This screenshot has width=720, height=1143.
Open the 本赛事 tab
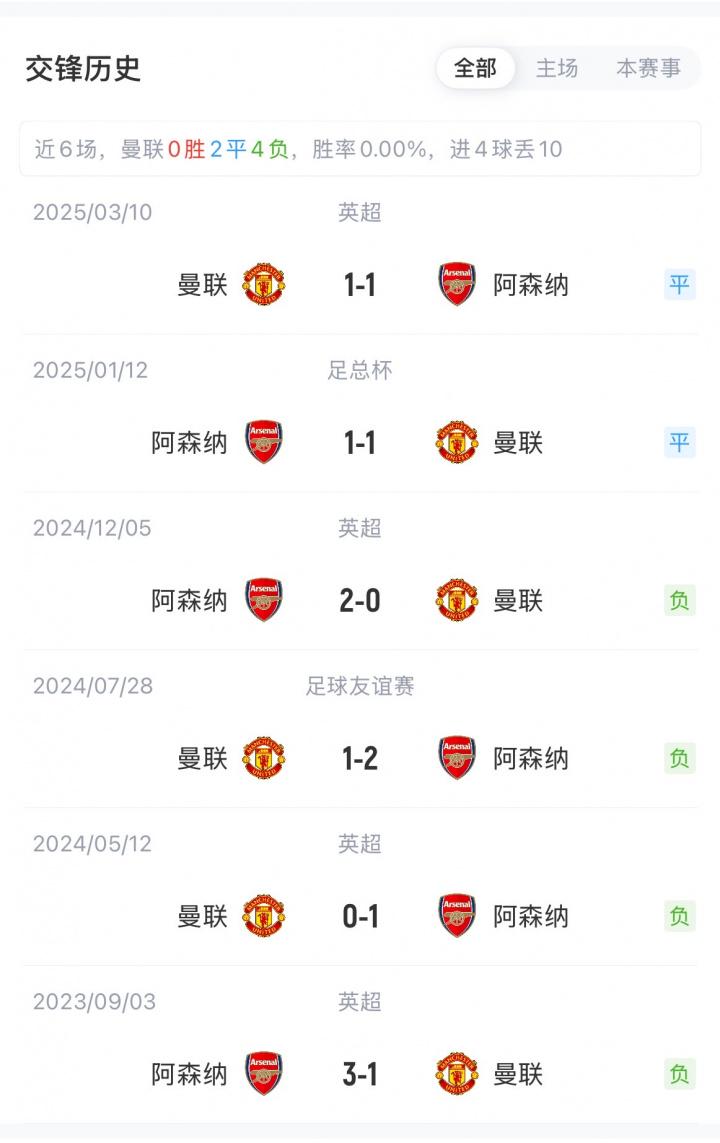click(647, 68)
